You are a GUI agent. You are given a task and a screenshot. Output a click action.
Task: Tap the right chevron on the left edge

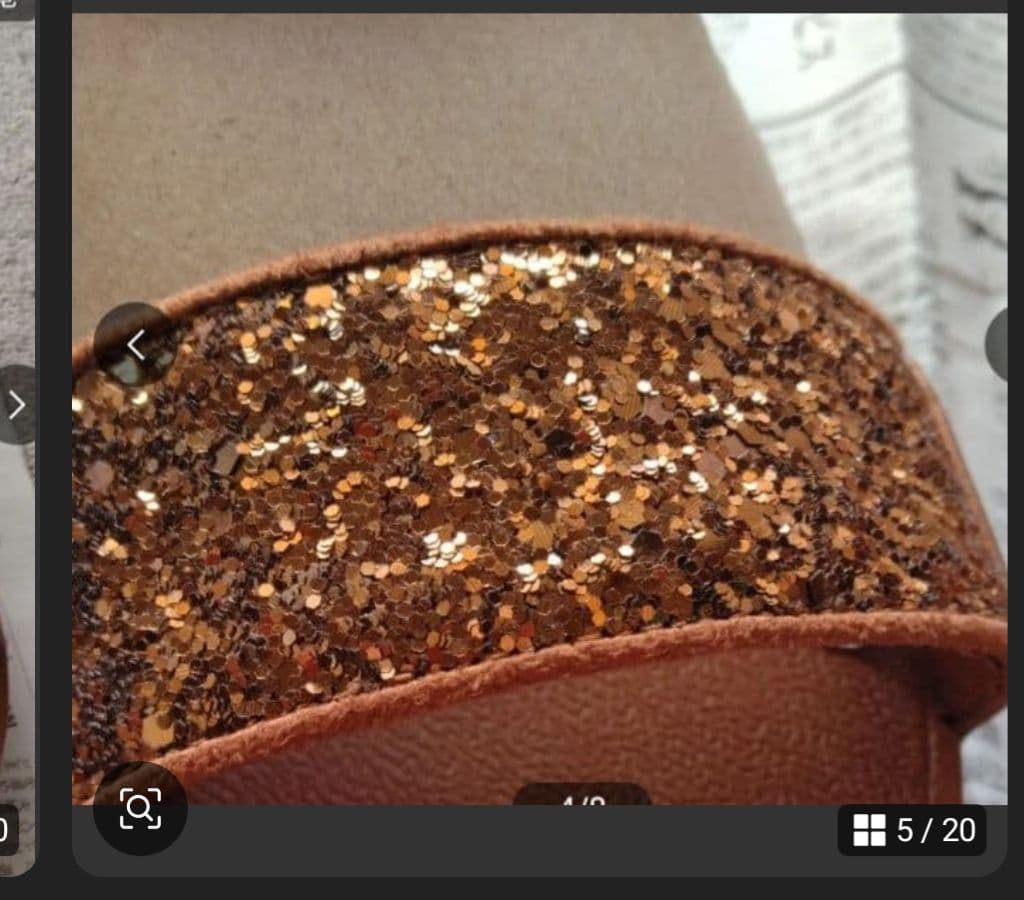[16, 405]
